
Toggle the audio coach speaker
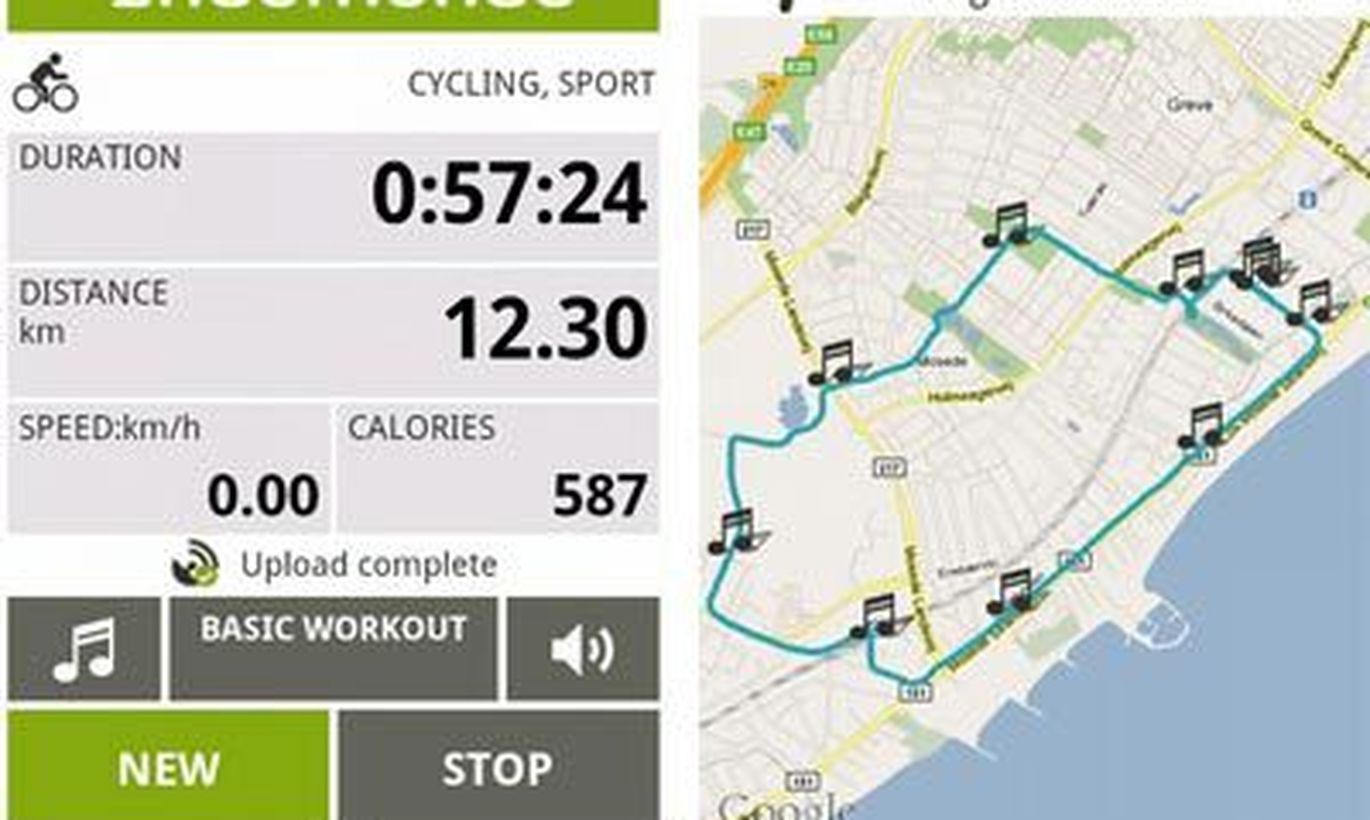coord(583,649)
